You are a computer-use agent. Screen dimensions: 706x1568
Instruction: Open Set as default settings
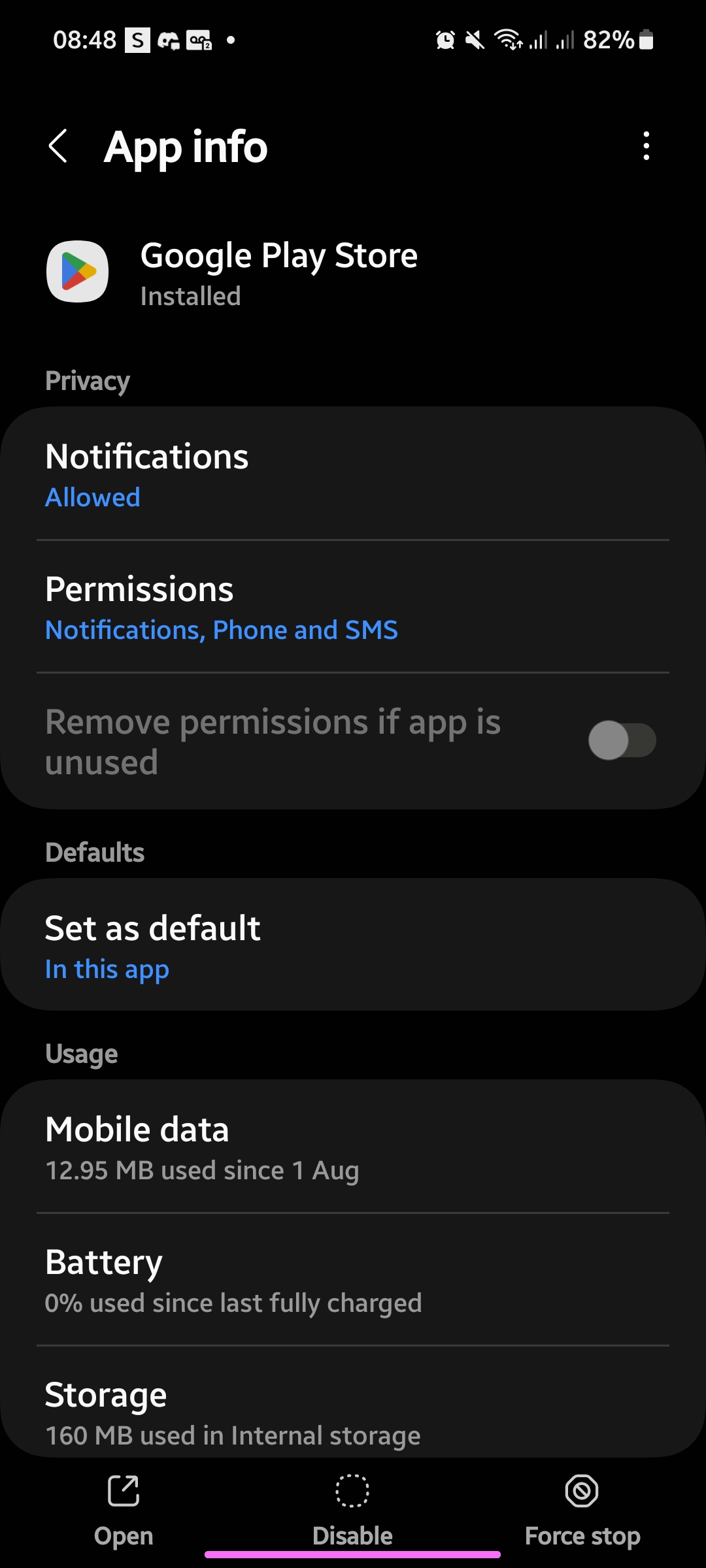click(x=353, y=945)
